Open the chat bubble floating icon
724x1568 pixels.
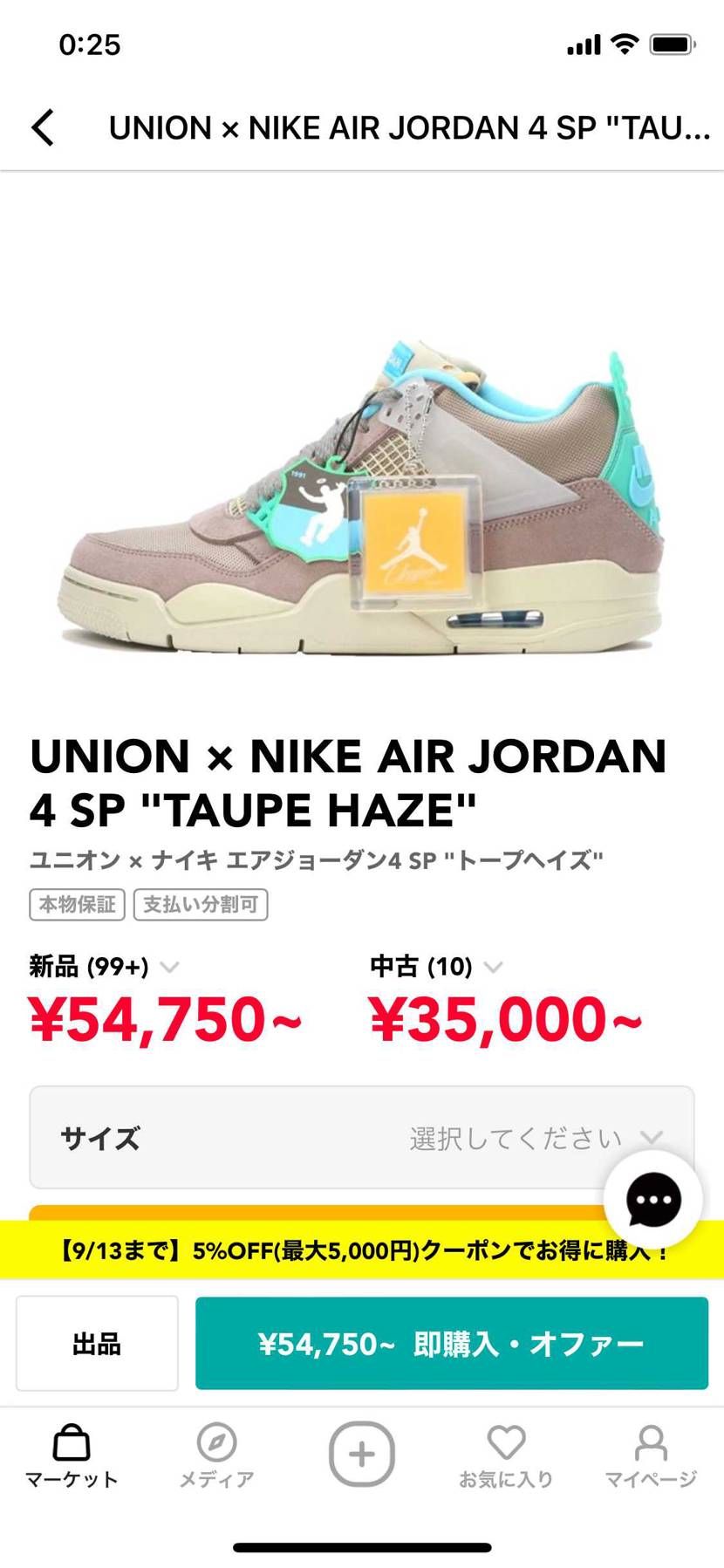653,1200
